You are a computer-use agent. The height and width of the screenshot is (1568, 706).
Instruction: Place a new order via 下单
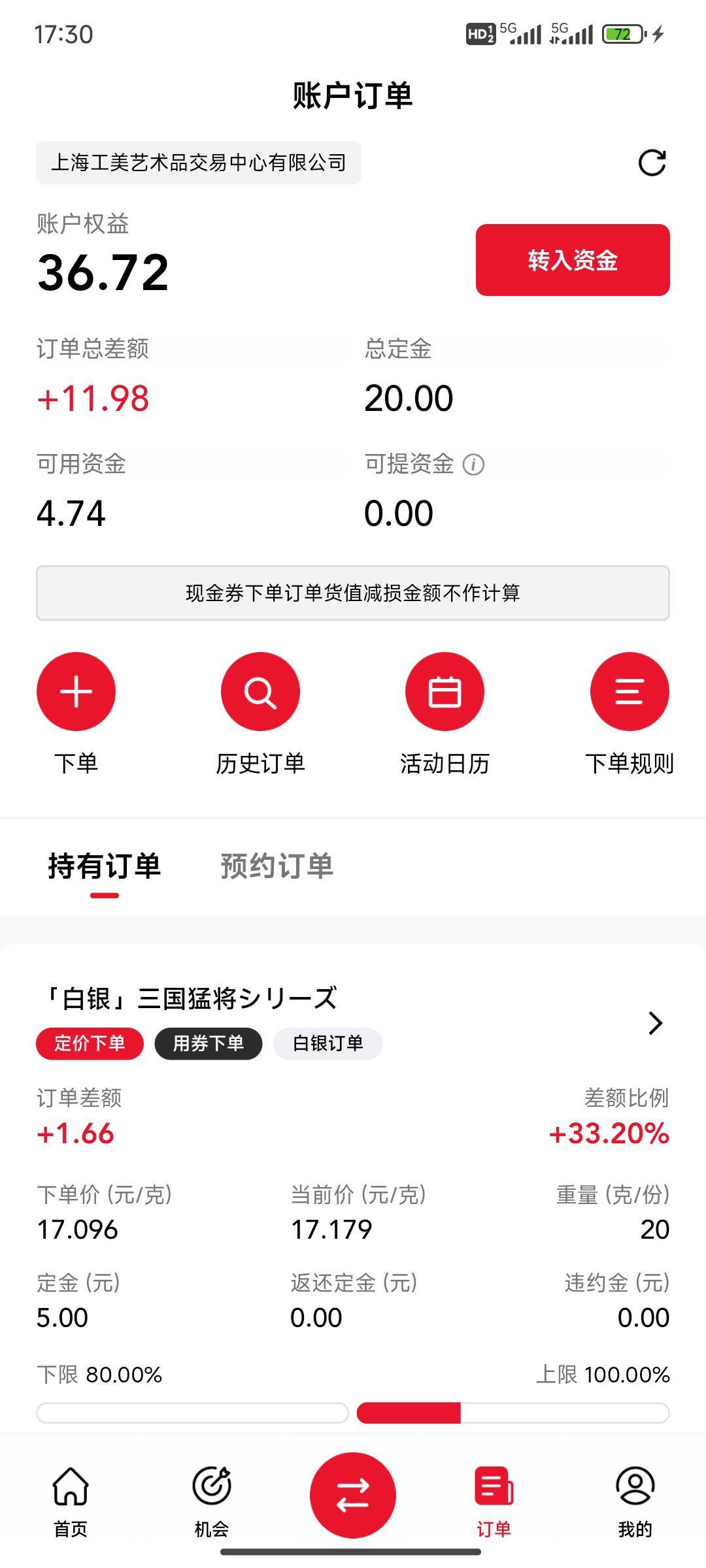76,692
